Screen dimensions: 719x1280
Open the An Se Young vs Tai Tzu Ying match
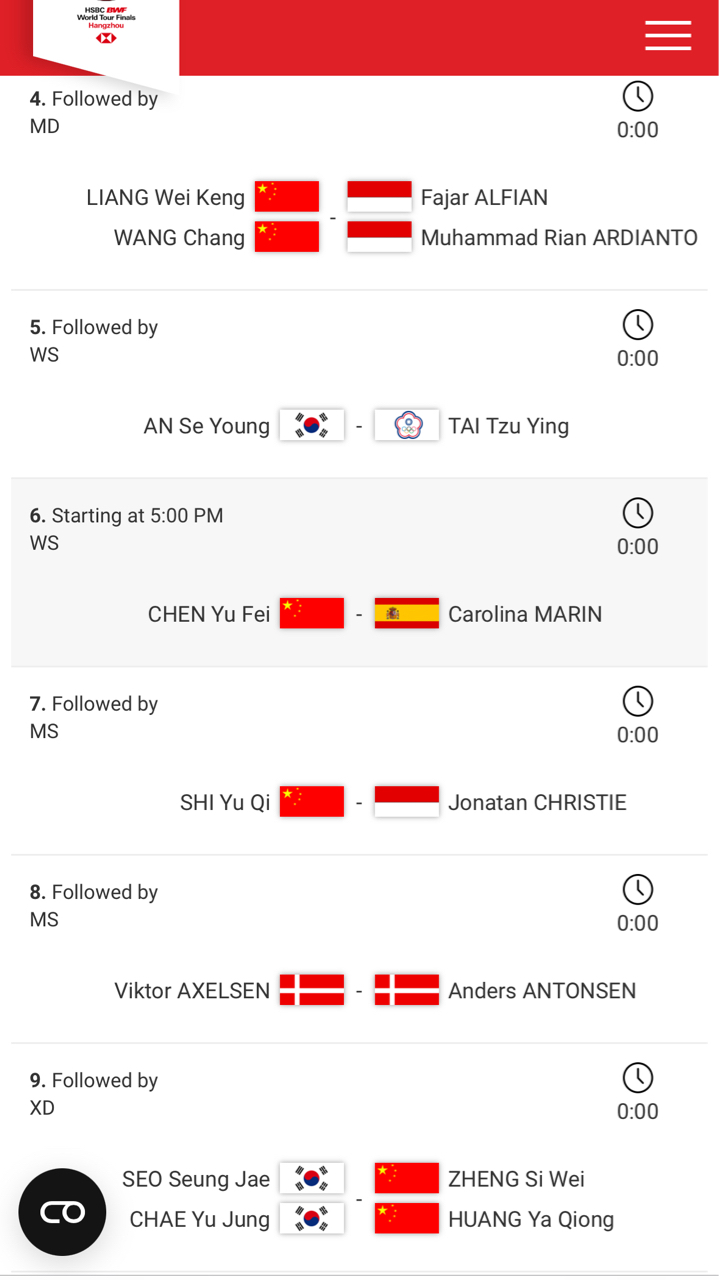[359, 384]
